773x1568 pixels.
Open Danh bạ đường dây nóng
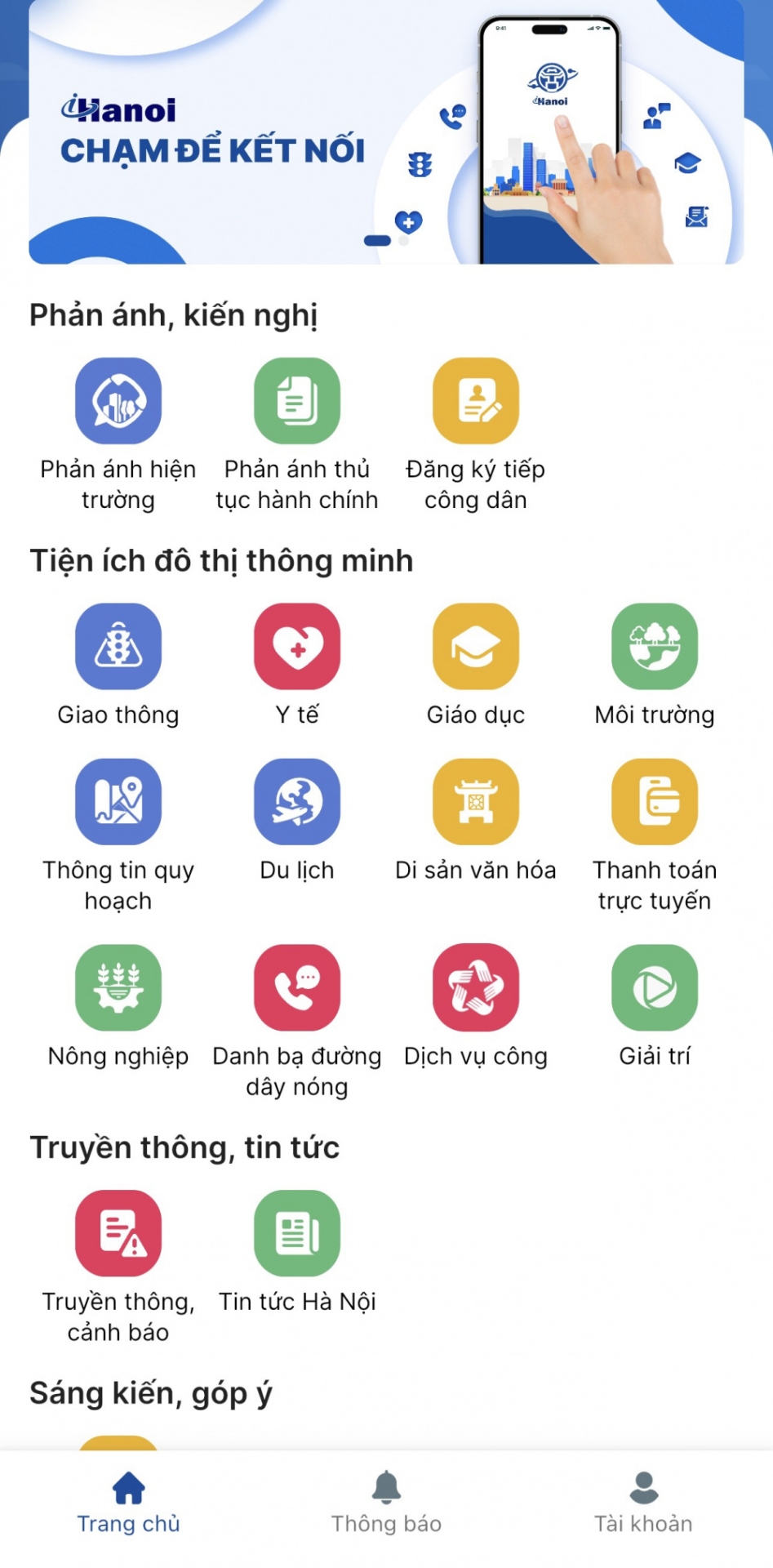point(297,988)
